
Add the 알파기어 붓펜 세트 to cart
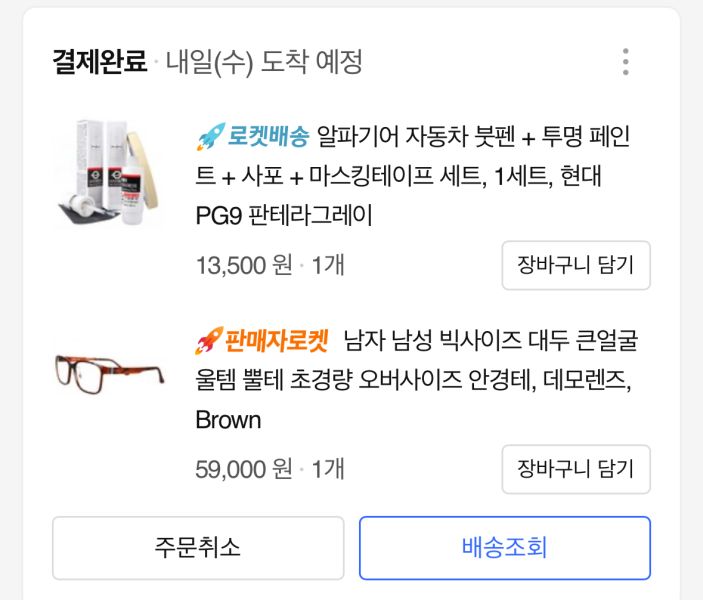click(575, 265)
